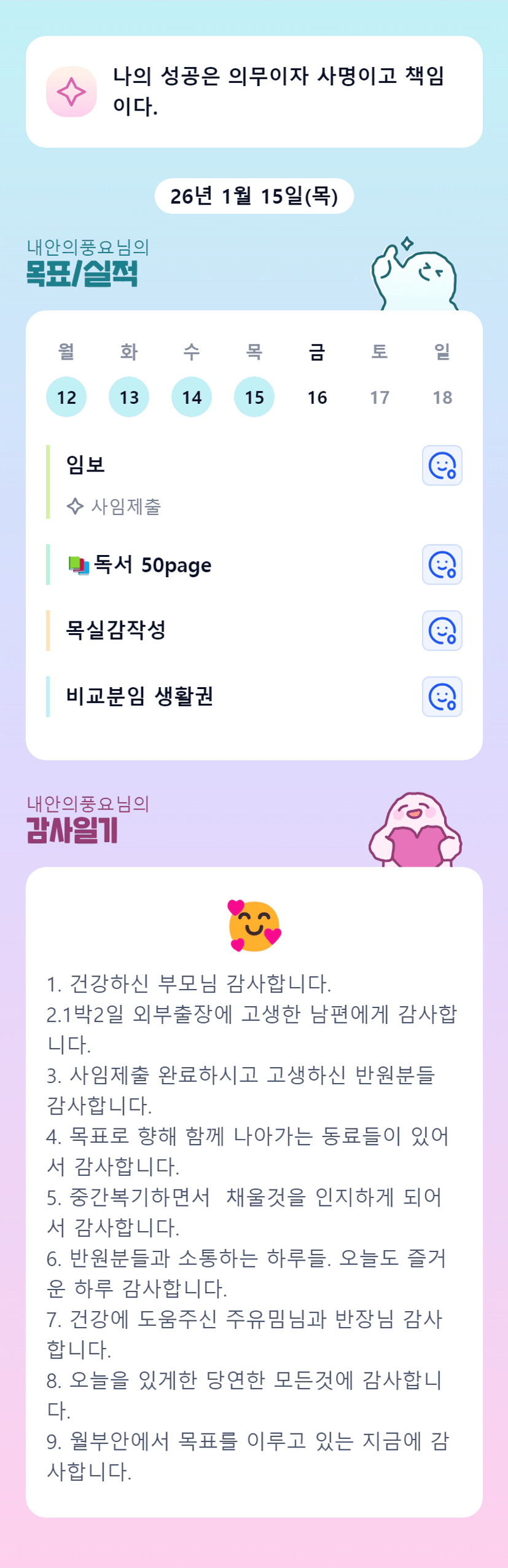
Task: Add a reaction to the 임보 goal
Action: (442, 465)
